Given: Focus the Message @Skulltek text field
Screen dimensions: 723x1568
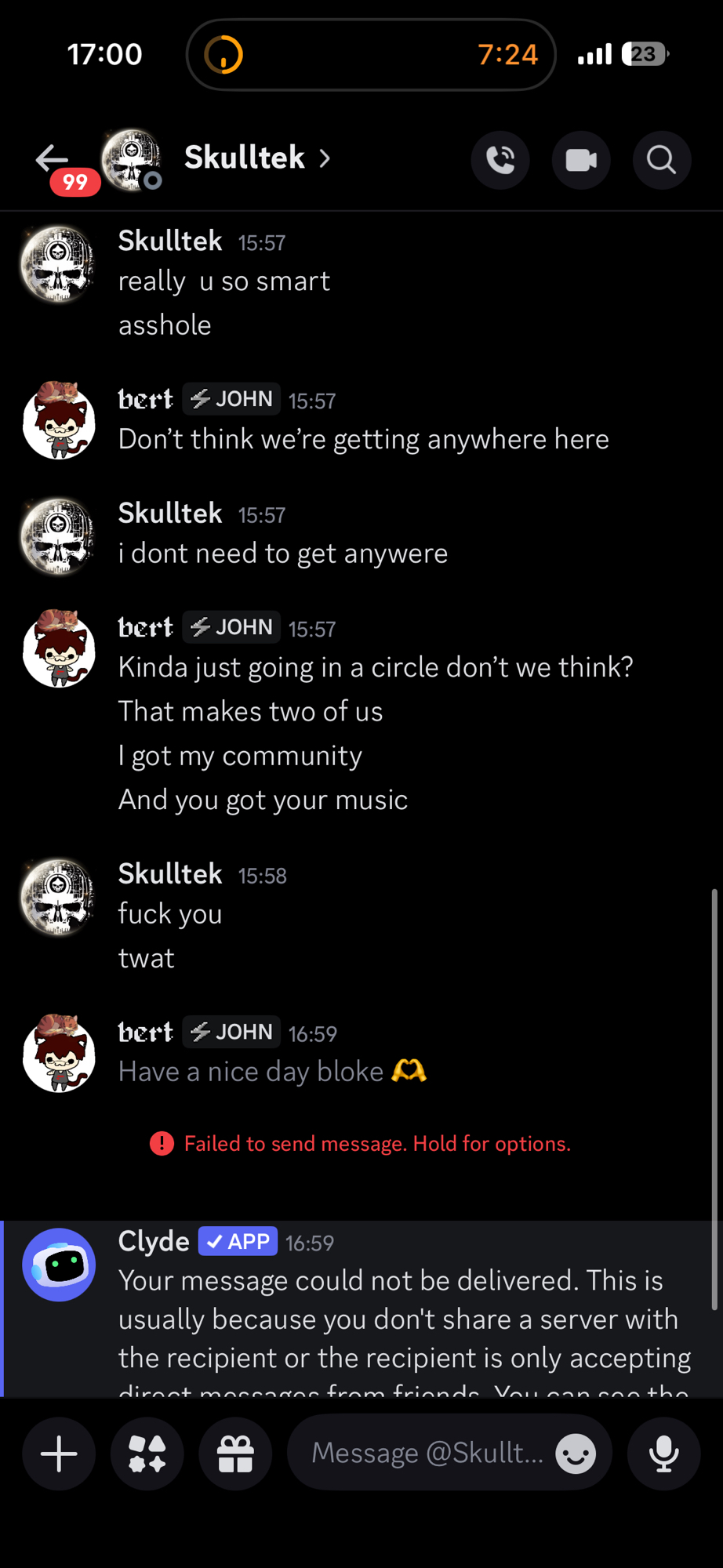Looking at the screenshot, I should click(427, 1453).
